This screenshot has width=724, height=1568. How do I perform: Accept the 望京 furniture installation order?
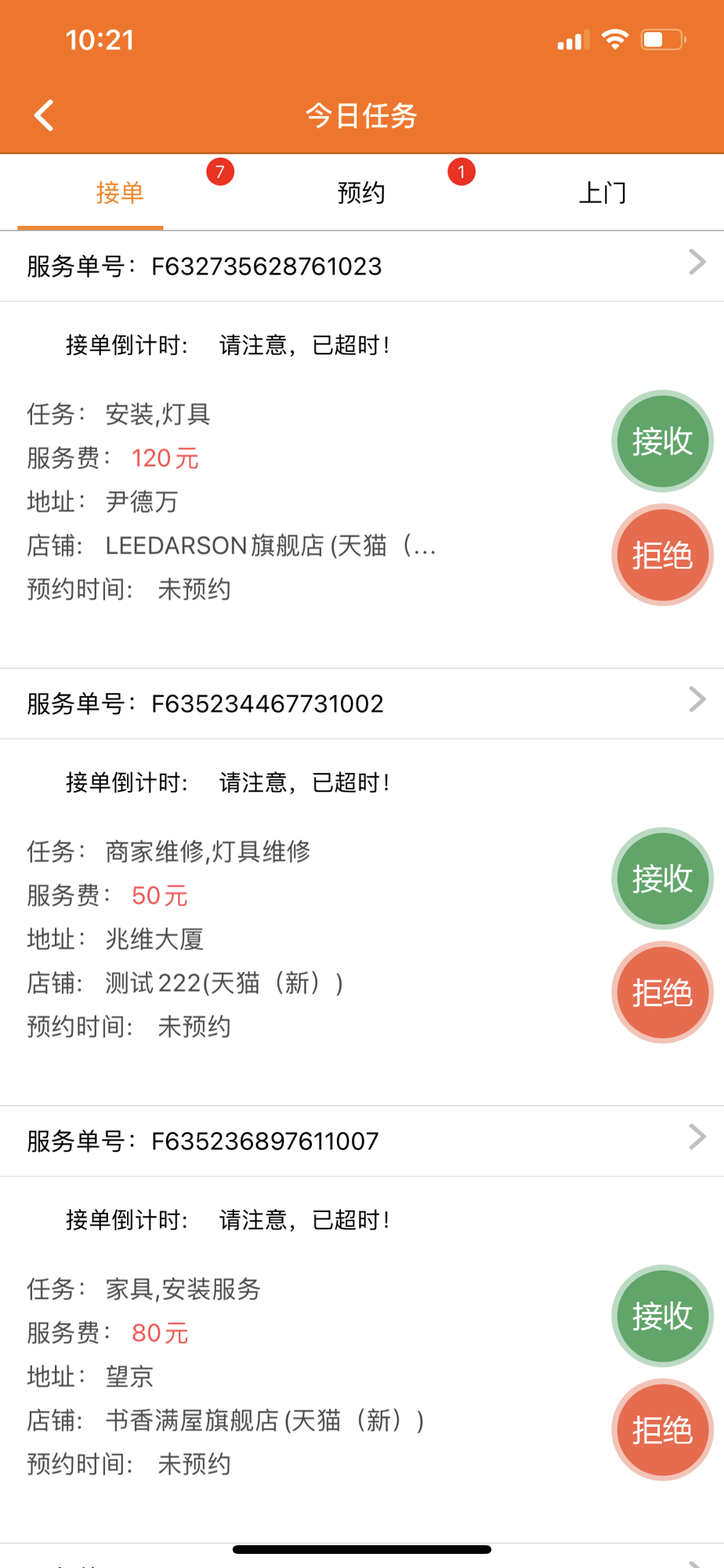click(662, 1316)
